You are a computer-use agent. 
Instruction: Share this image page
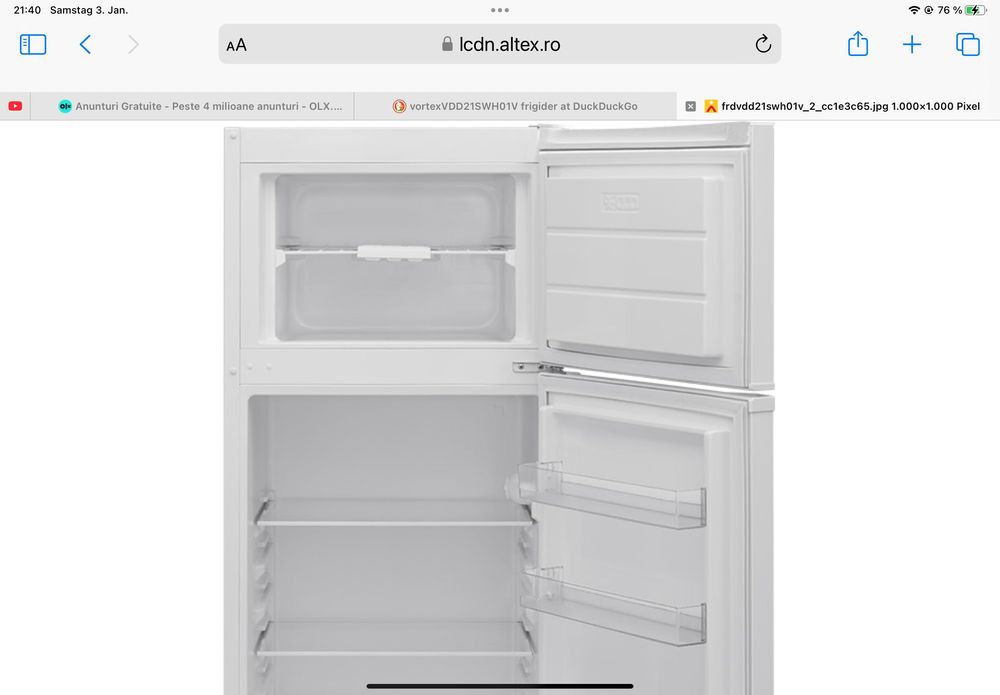pyautogui.click(x=858, y=44)
